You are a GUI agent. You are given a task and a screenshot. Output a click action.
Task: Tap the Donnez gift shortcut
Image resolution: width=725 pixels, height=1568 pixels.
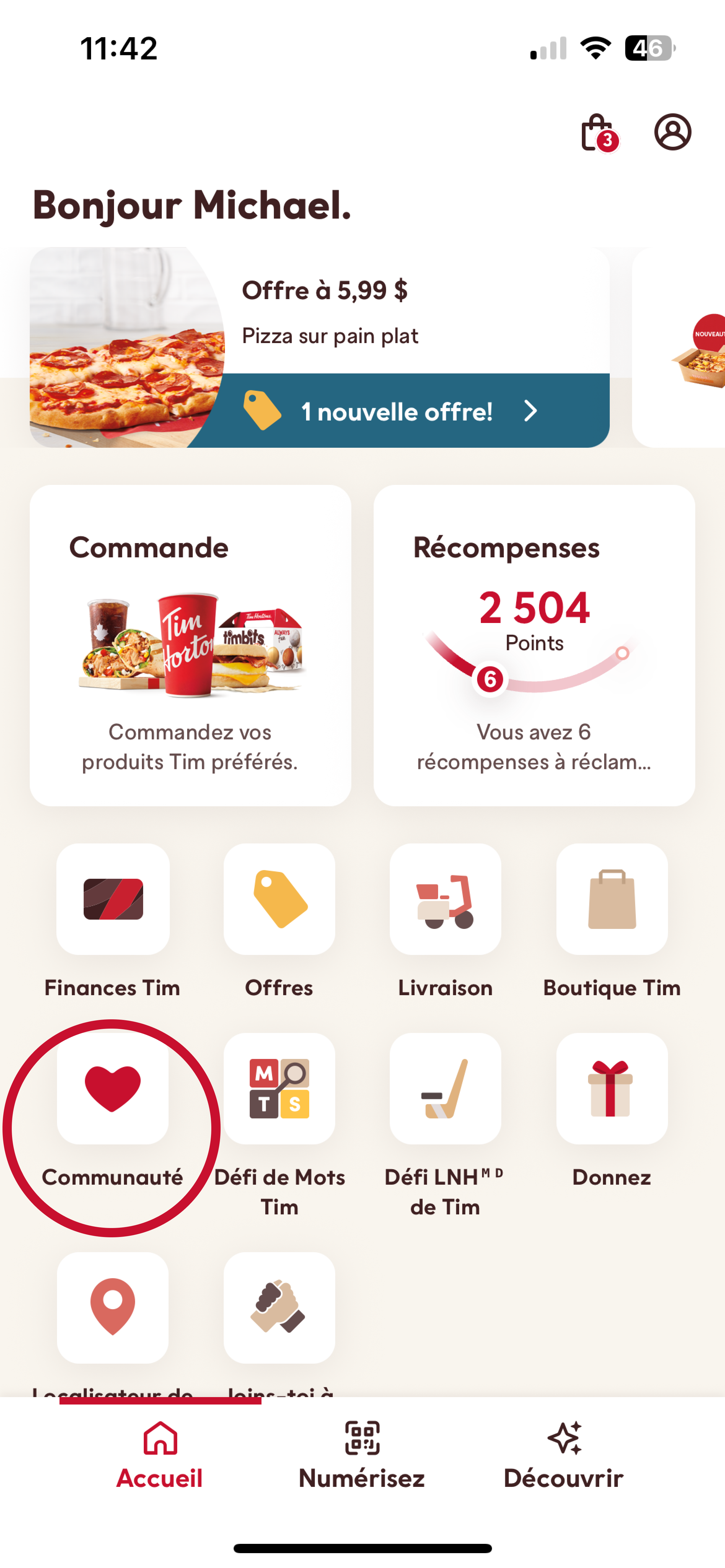(612, 1088)
